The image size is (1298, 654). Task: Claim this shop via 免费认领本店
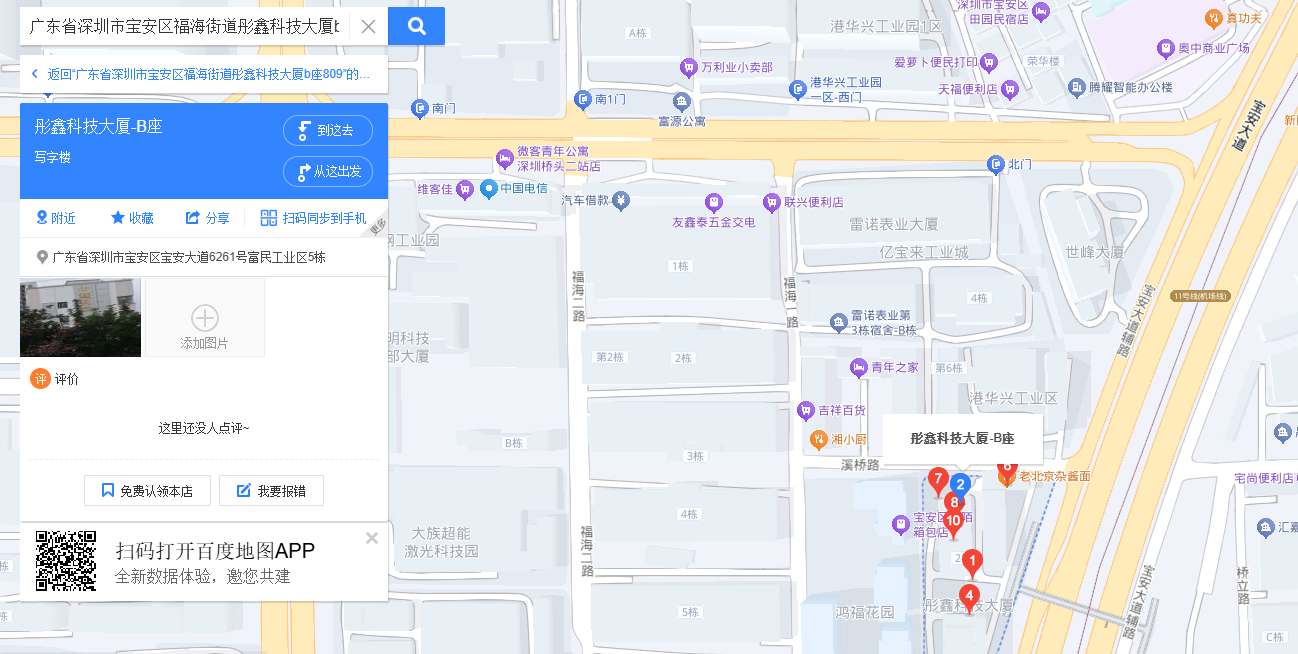point(147,491)
